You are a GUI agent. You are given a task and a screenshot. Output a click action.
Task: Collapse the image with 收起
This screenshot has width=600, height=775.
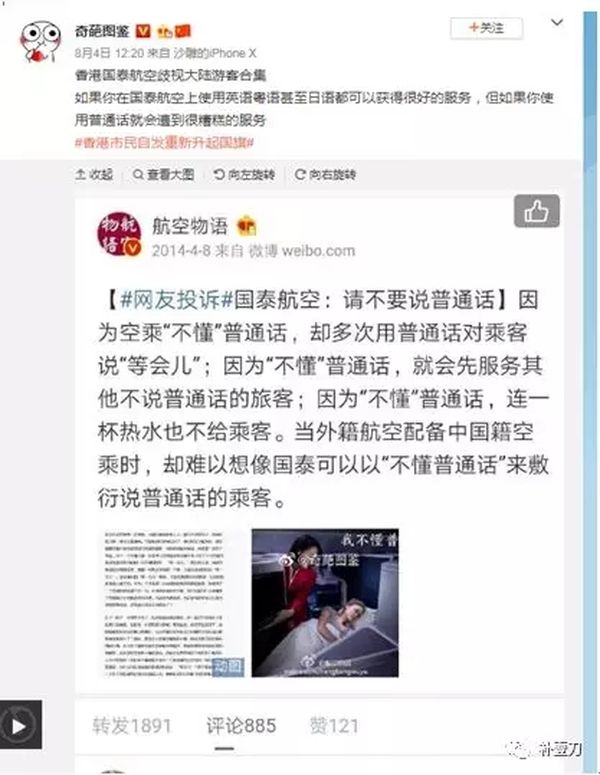pos(95,173)
